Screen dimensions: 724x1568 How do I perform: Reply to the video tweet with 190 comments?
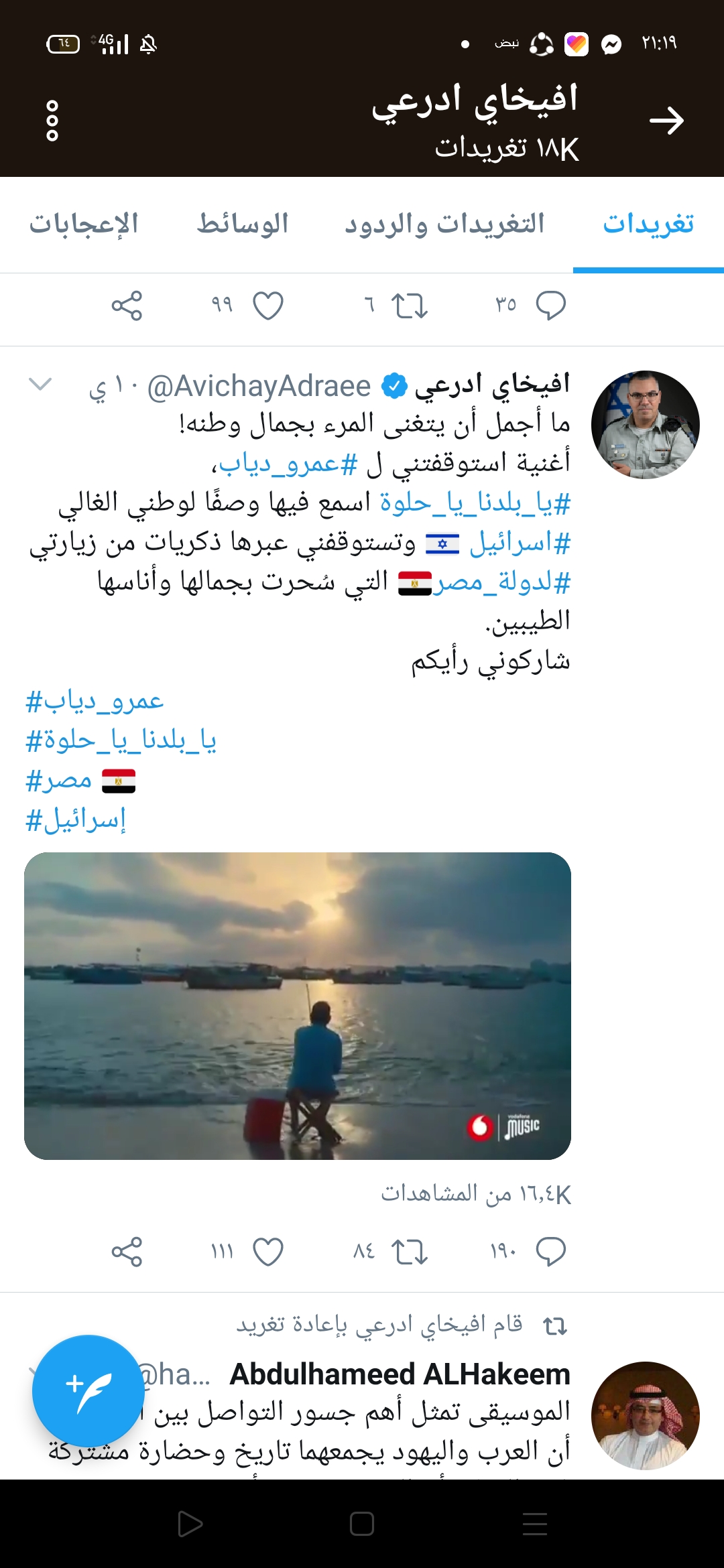coord(551,1252)
